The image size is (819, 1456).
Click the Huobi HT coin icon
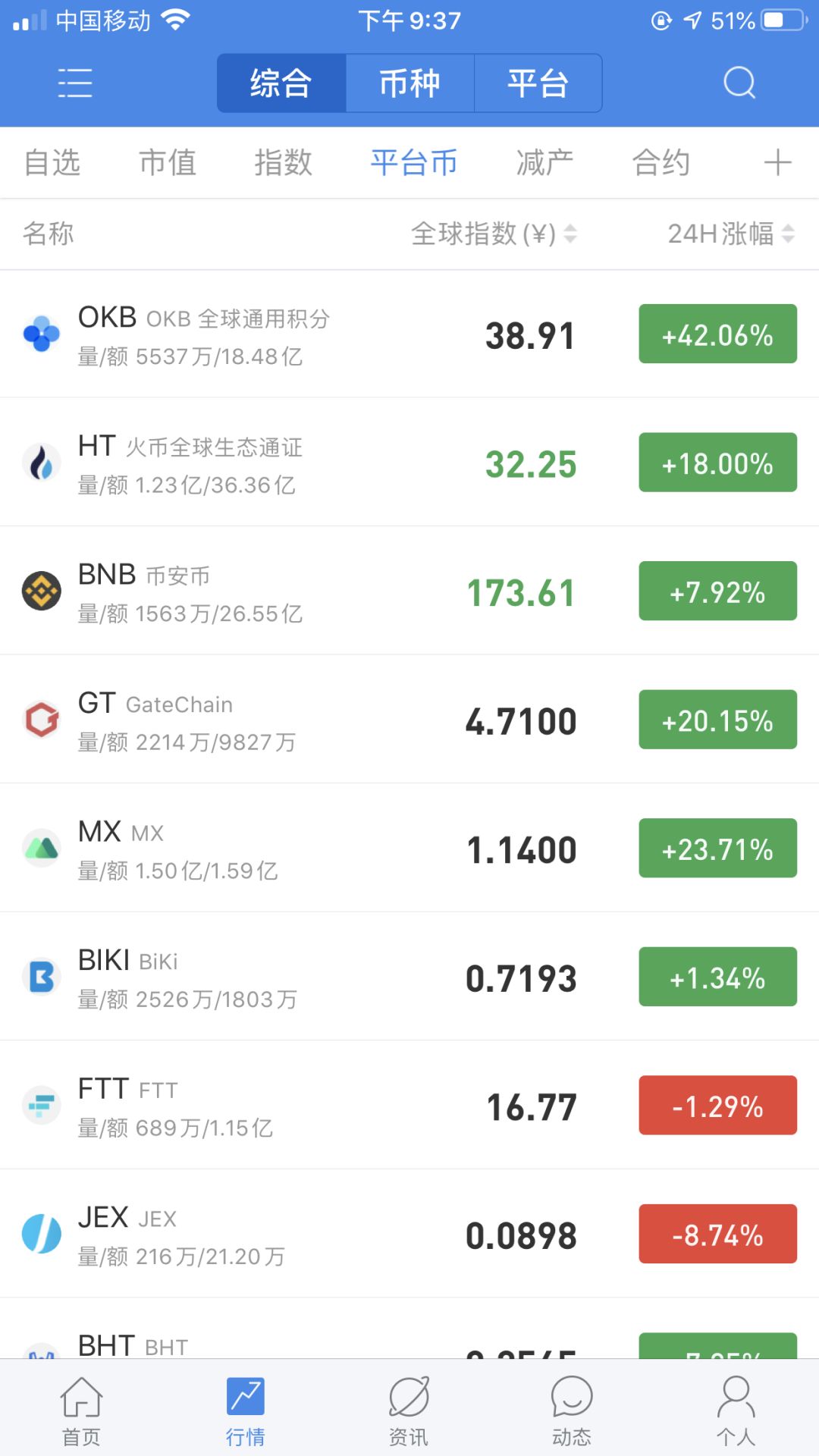click(x=42, y=463)
